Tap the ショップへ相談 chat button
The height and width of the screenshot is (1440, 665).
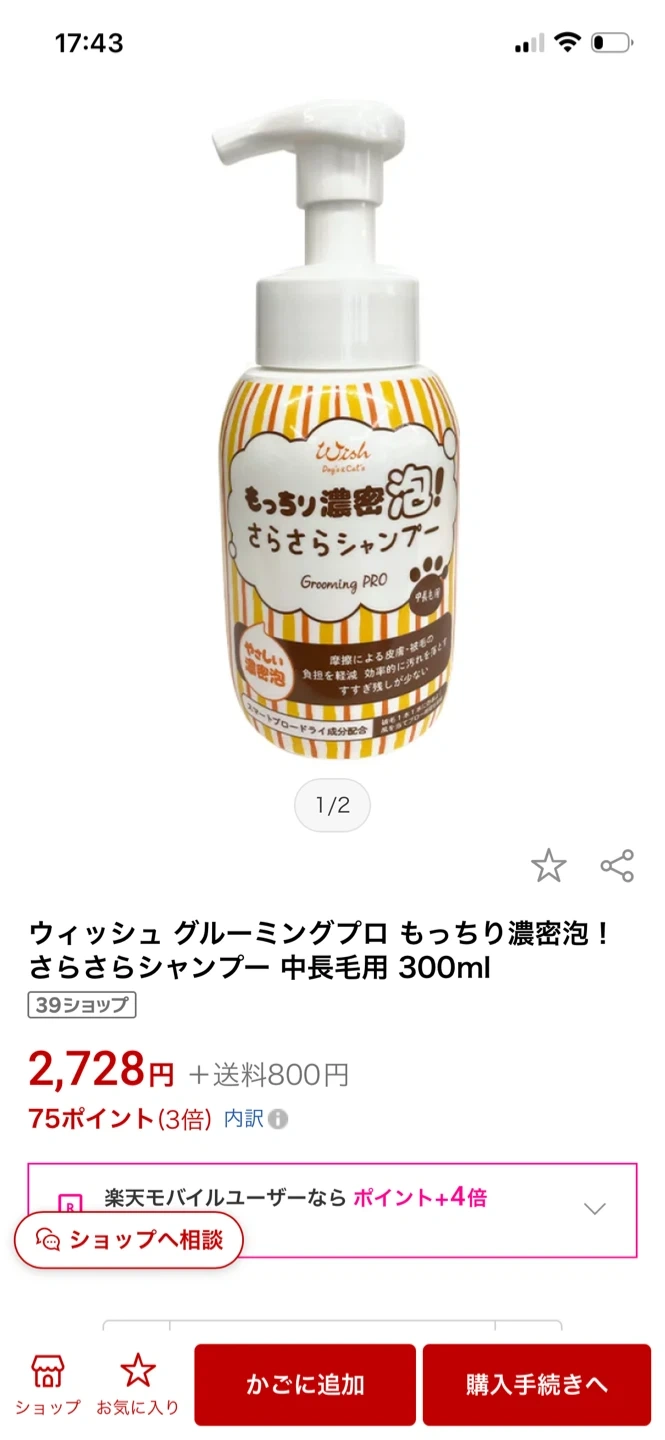(x=129, y=1240)
